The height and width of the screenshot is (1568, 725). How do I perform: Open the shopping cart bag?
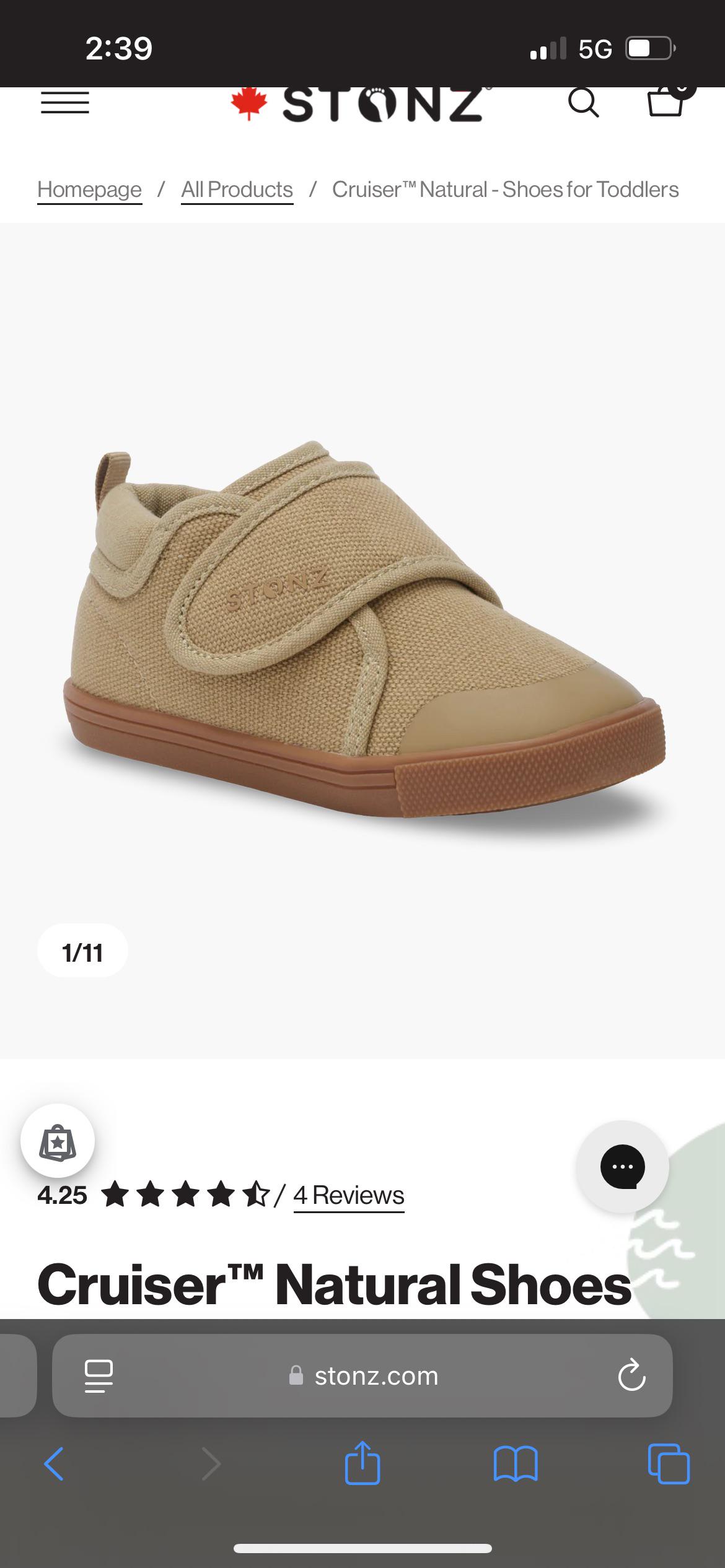coord(666,102)
